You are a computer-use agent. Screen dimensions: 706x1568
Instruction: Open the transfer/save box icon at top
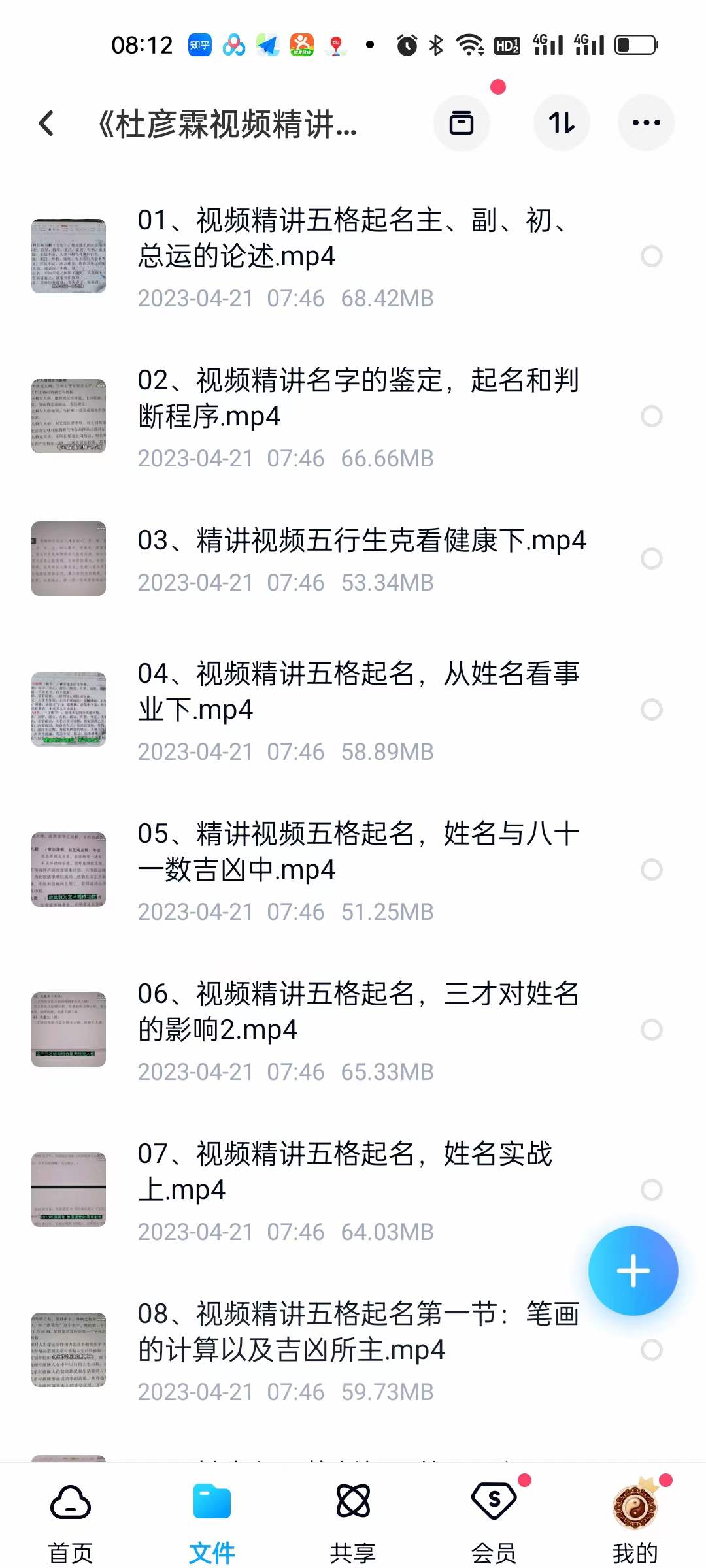462,122
